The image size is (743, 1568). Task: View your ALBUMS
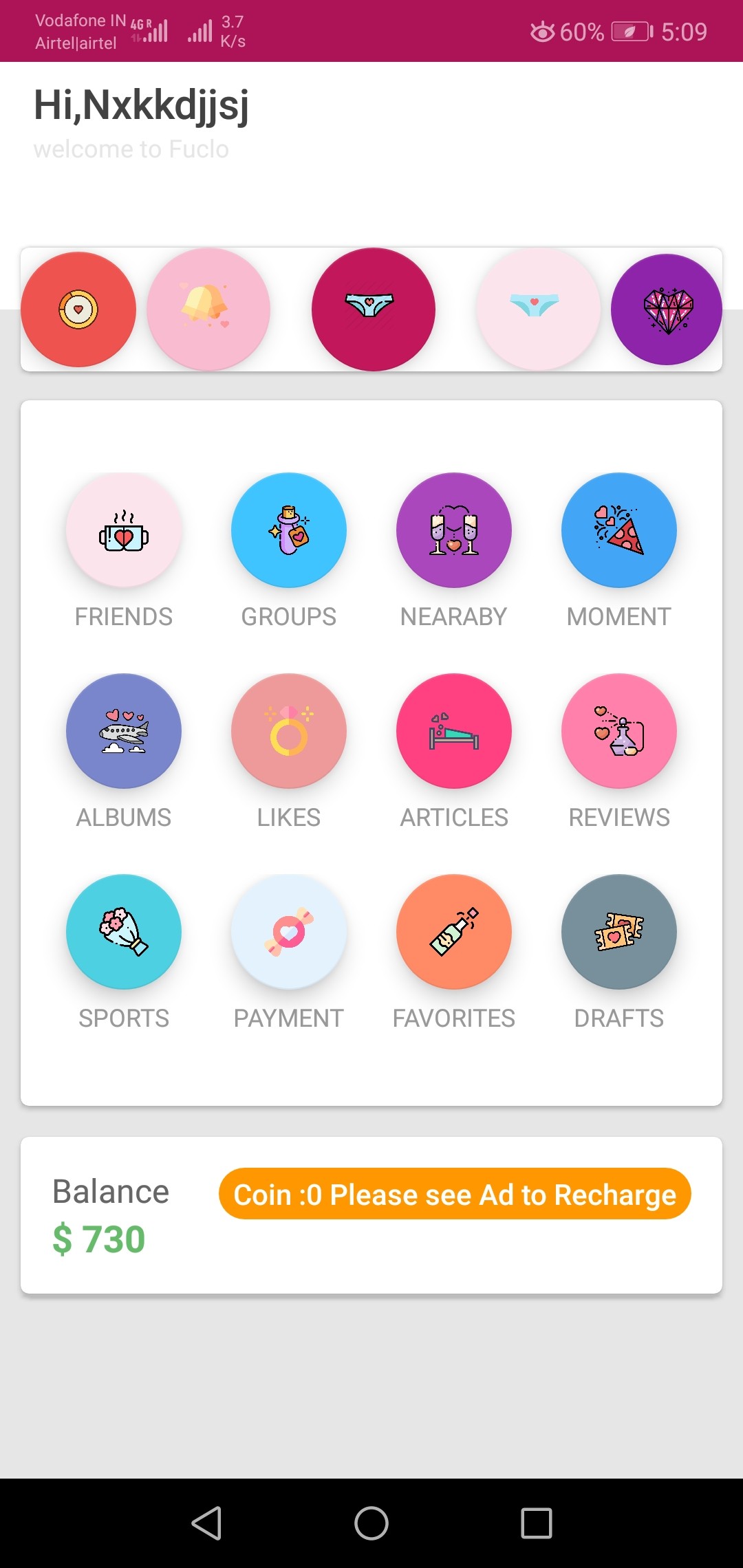[124, 731]
